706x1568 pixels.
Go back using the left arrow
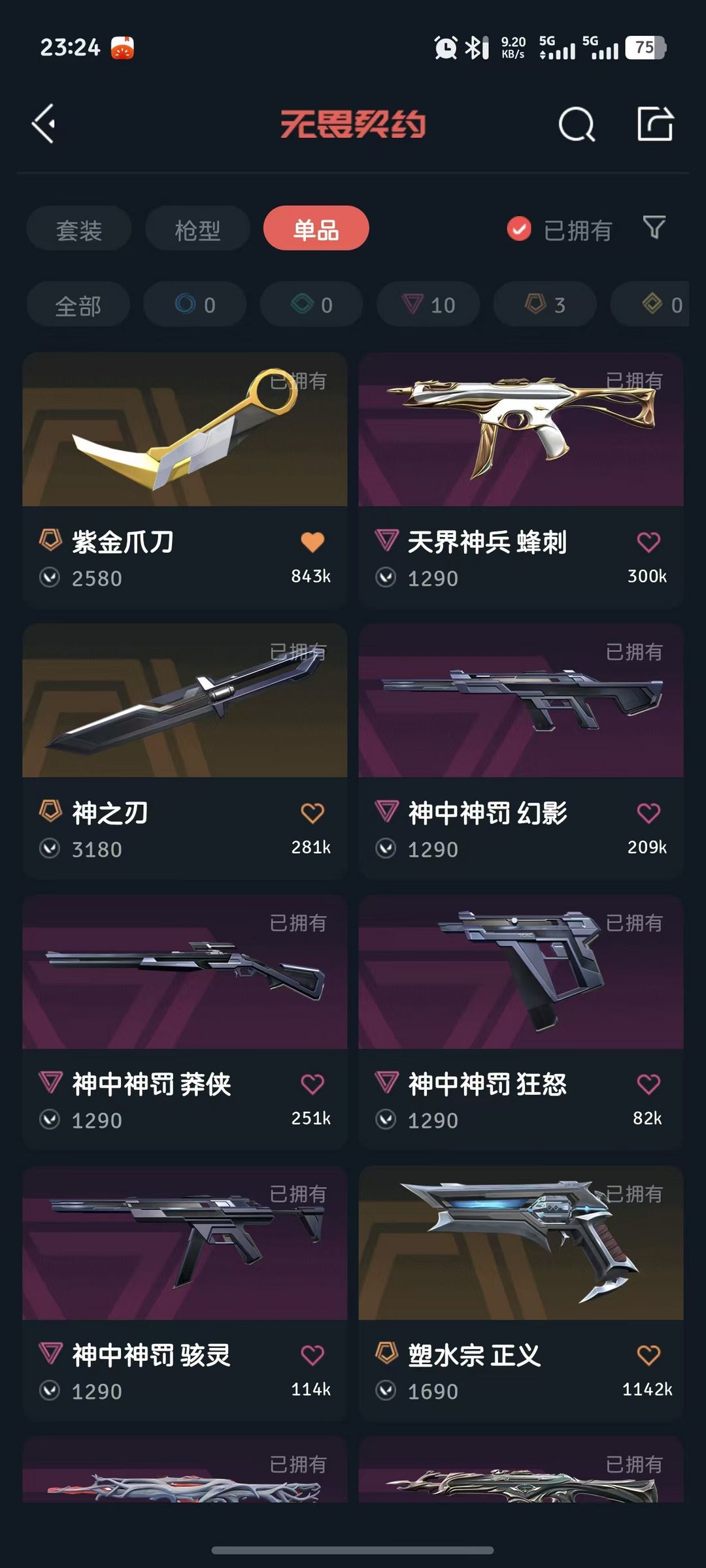coord(44,124)
